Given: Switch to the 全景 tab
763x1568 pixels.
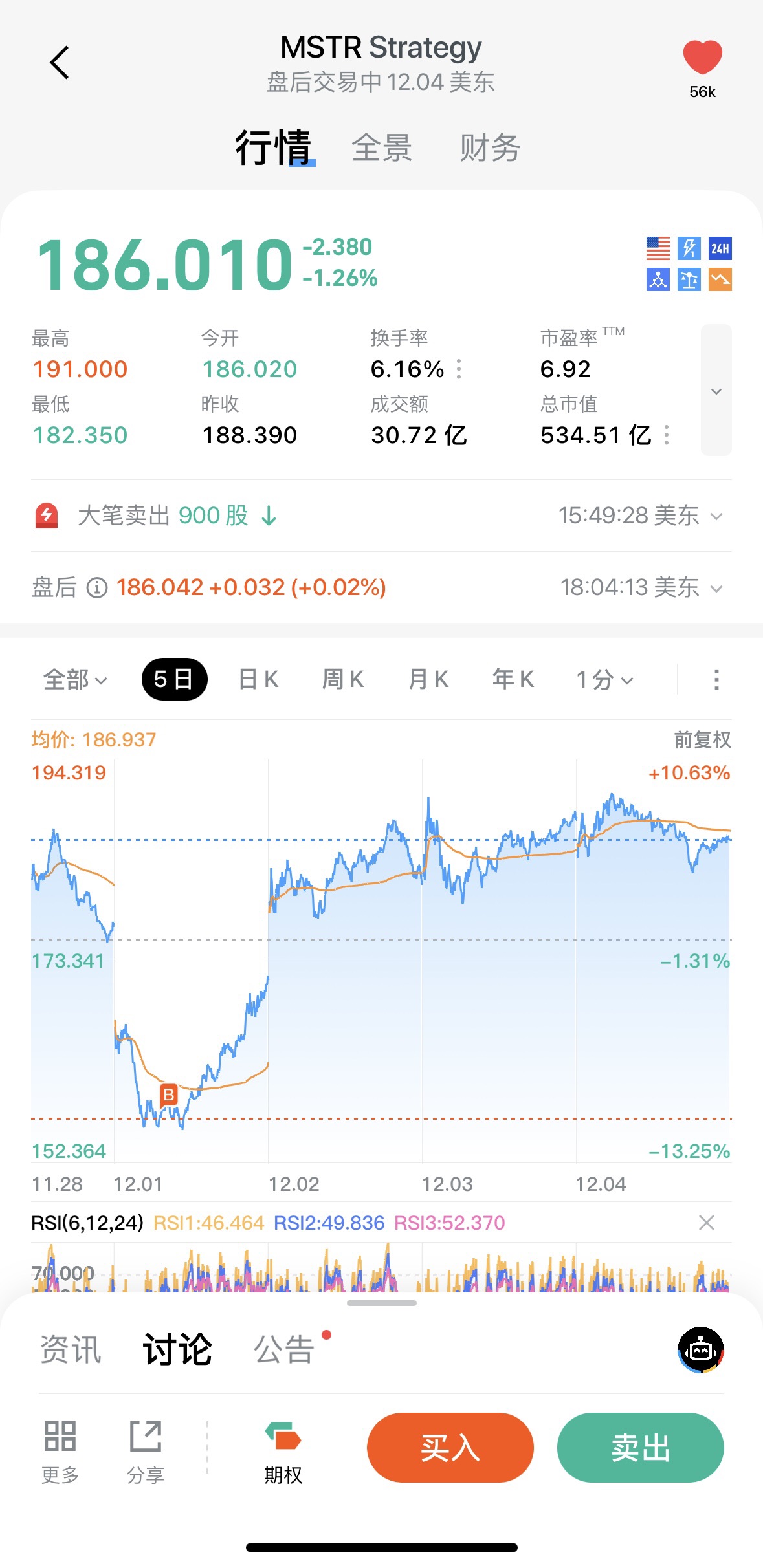Looking at the screenshot, I should (x=382, y=148).
